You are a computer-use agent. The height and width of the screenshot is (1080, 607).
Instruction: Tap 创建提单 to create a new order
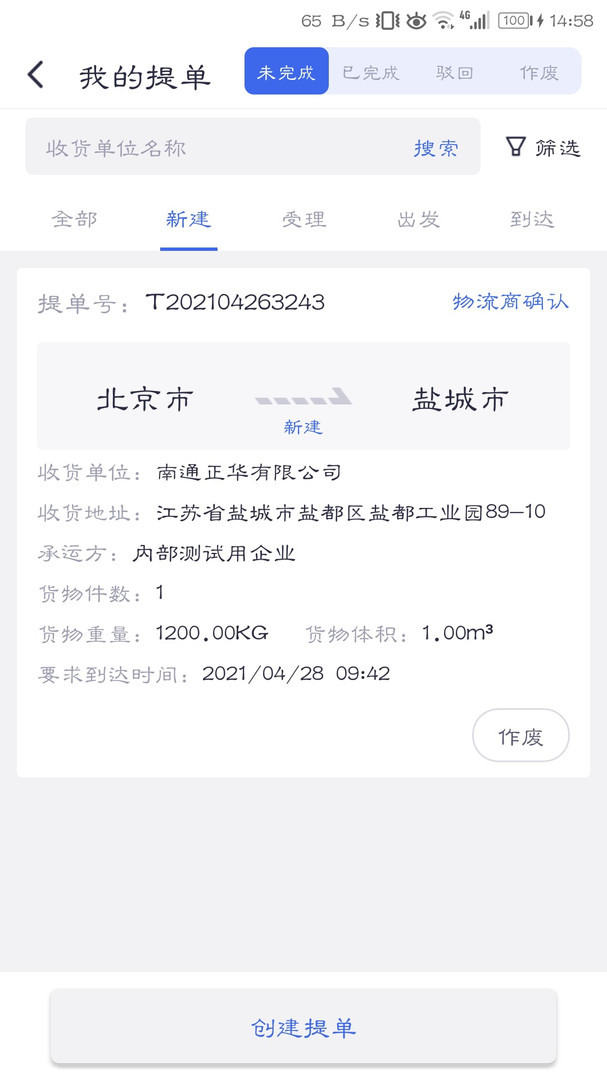303,1027
